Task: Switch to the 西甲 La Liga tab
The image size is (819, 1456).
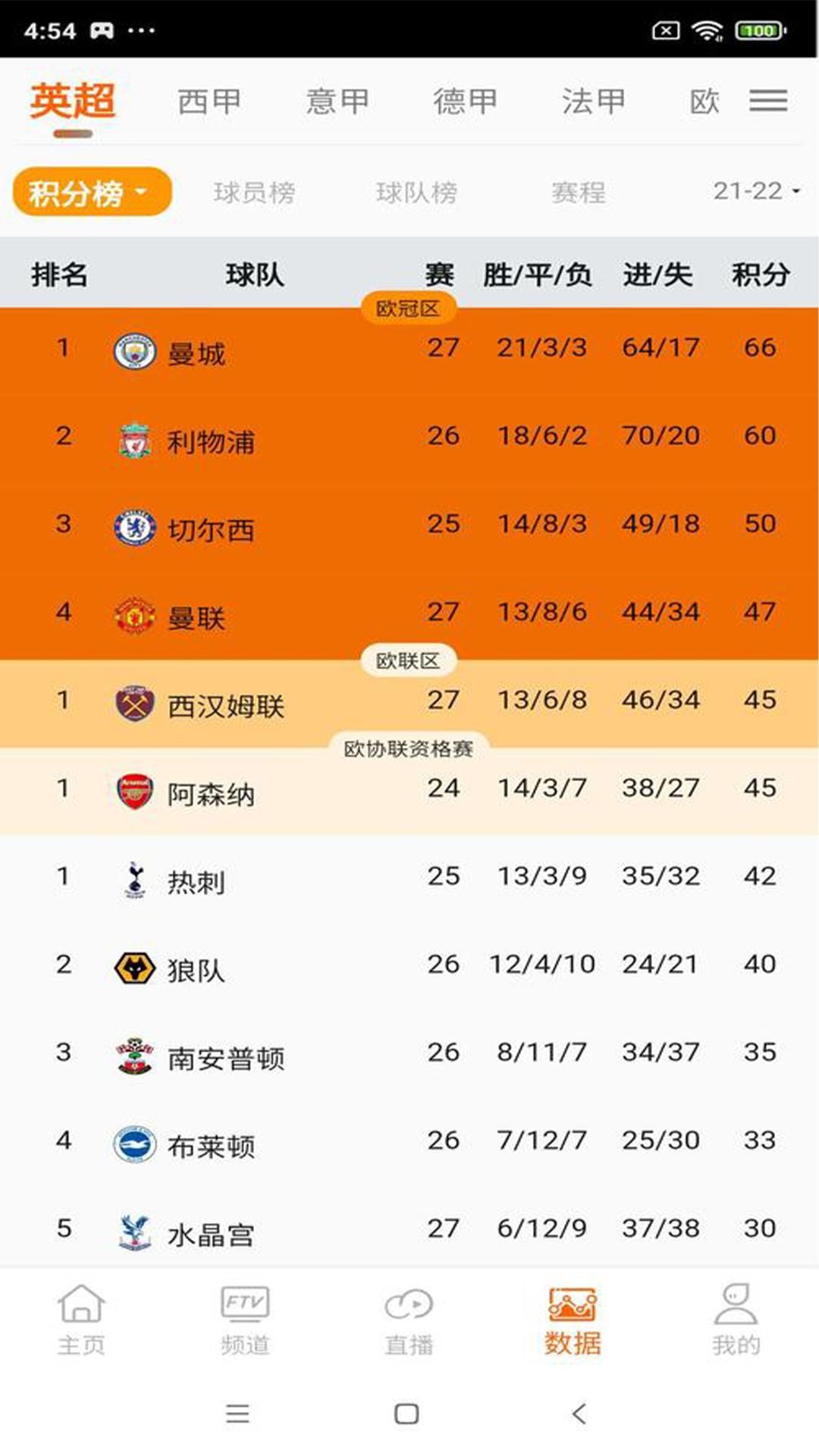Action: pyautogui.click(x=210, y=99)
